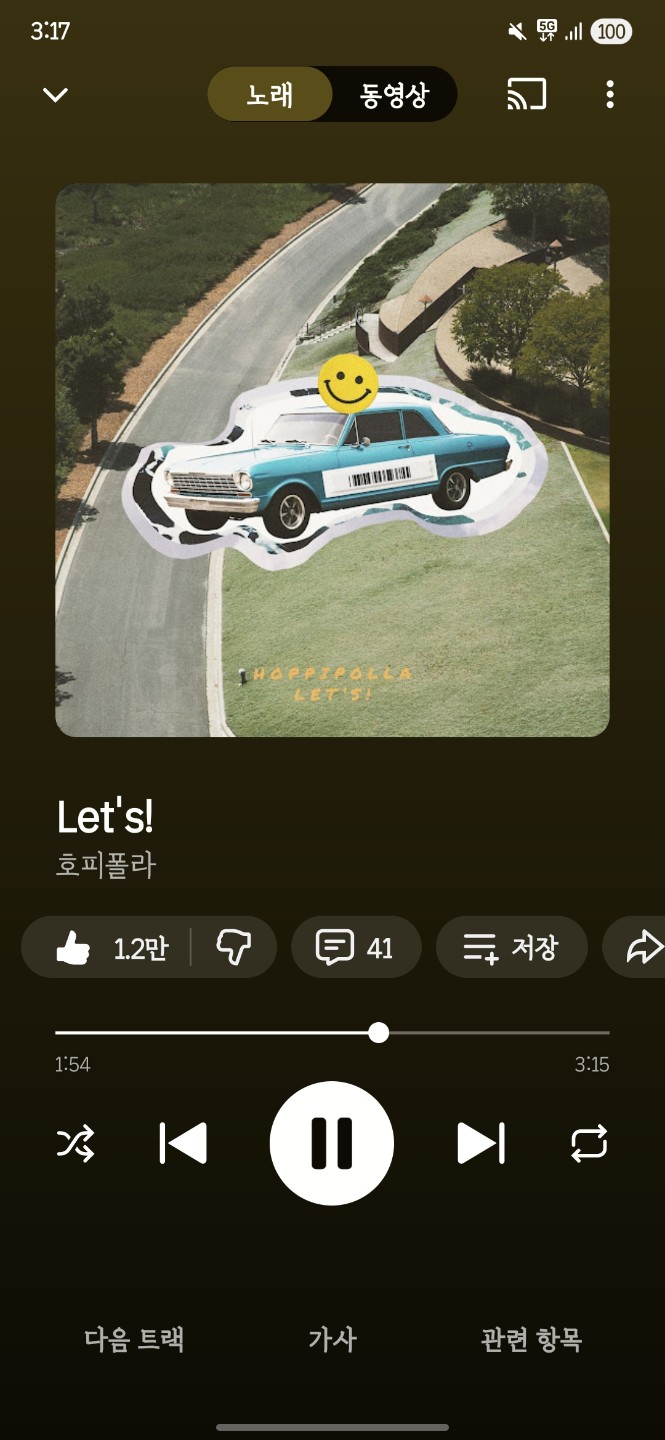This screenshot has height=1440, width=665.
Task: Select the 노래 song mode
Action: pyautogui.click(x=270, y=95)
